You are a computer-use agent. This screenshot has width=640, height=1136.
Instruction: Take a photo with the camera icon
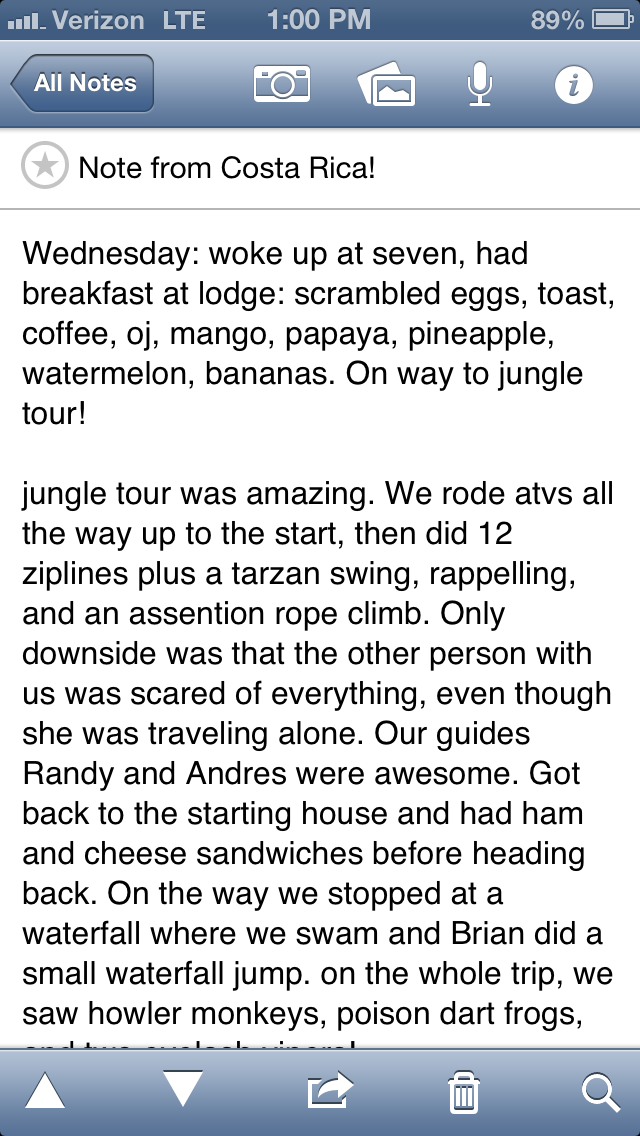tap(282, 83)
